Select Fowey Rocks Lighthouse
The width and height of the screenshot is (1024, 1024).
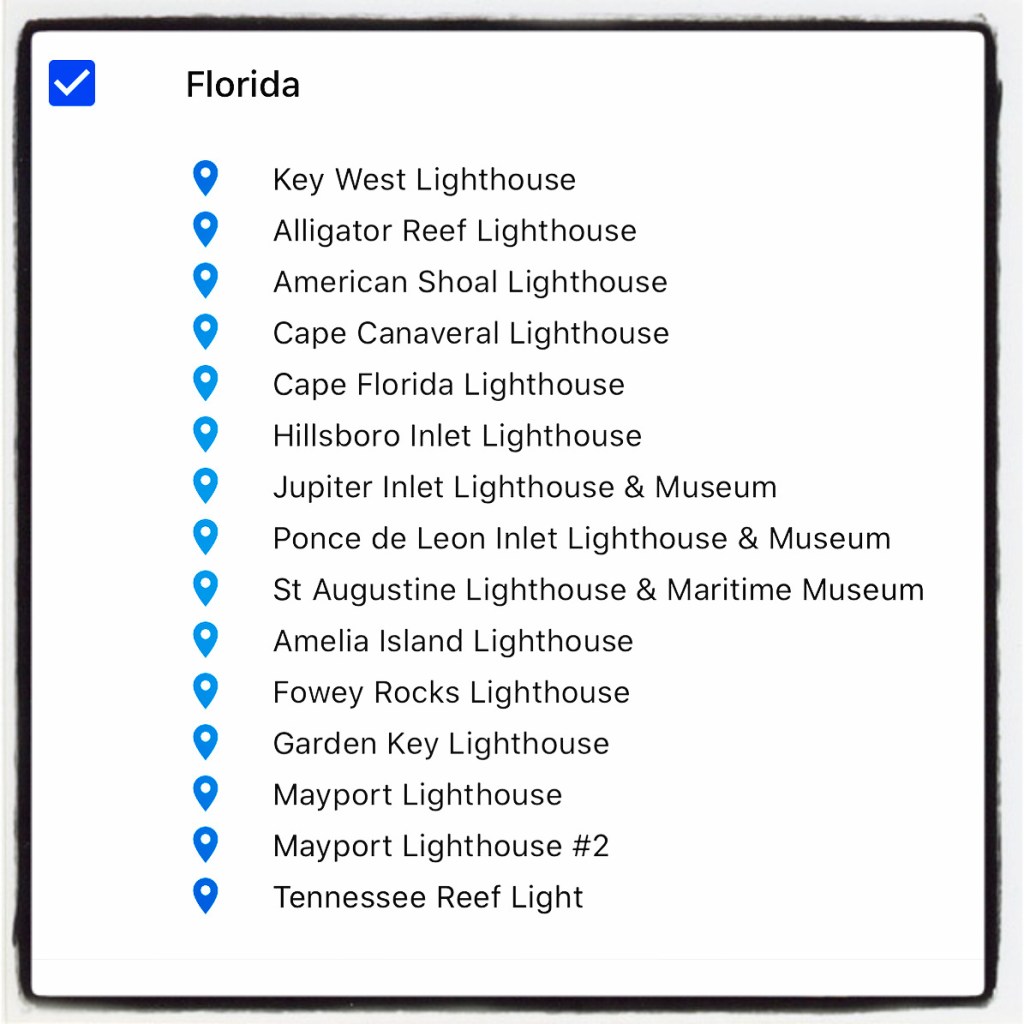pos(451,692)
